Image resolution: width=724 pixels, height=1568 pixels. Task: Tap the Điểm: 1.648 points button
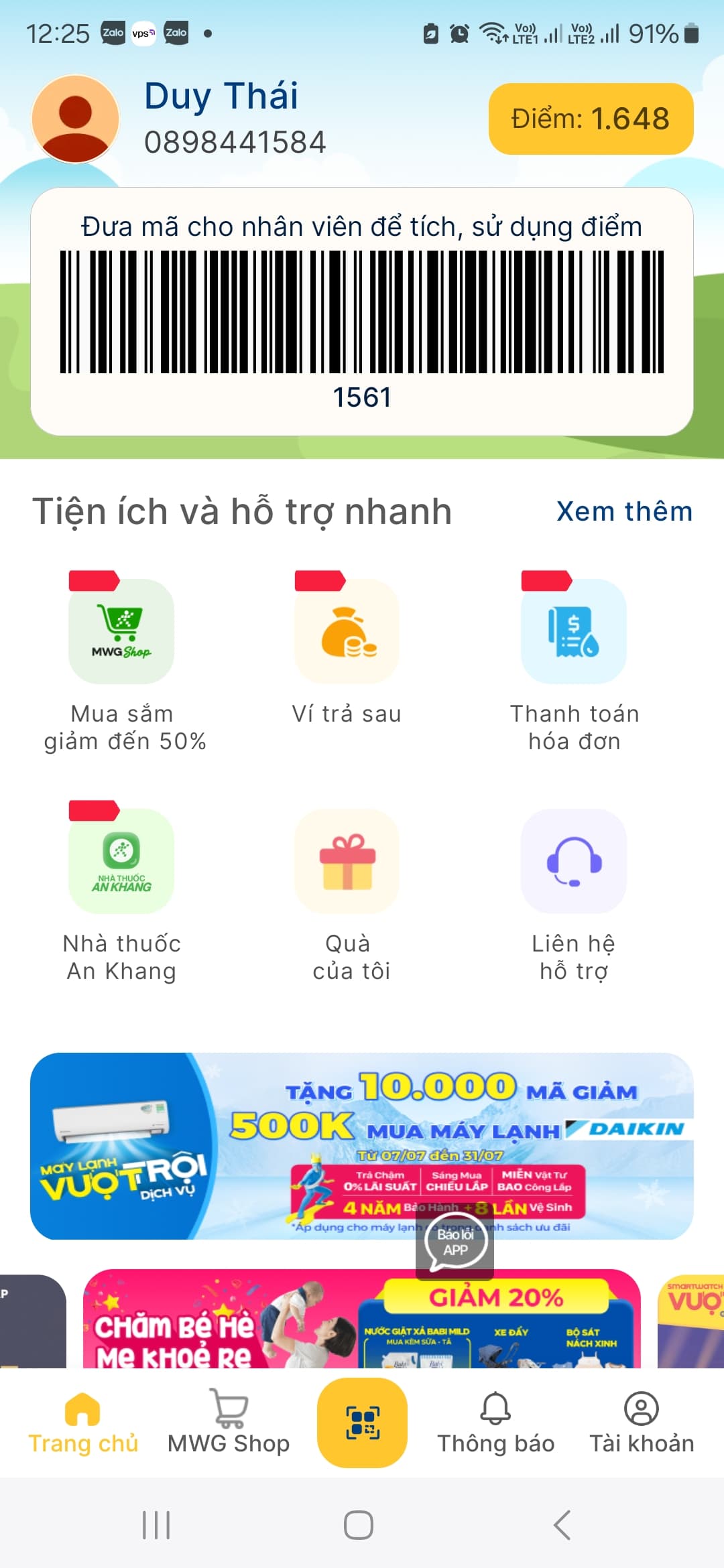591,119
